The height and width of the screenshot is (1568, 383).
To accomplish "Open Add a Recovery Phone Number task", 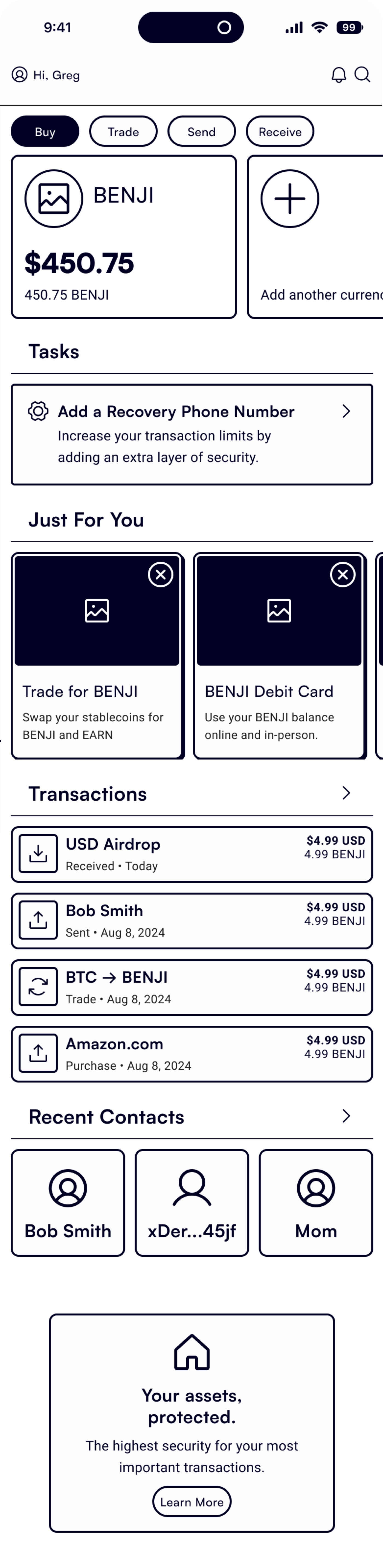I will (x=192, y=434).
